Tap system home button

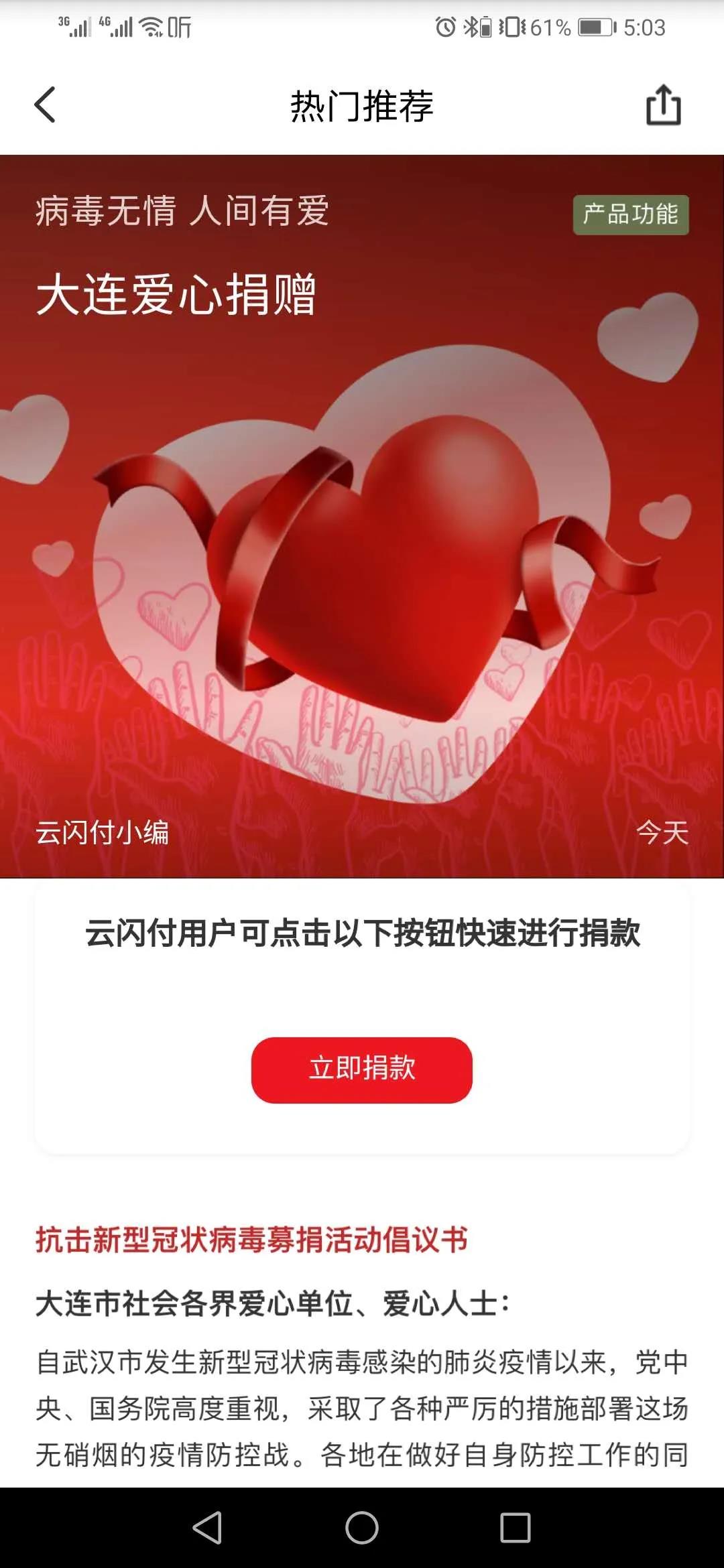[x=362, y=1528]
